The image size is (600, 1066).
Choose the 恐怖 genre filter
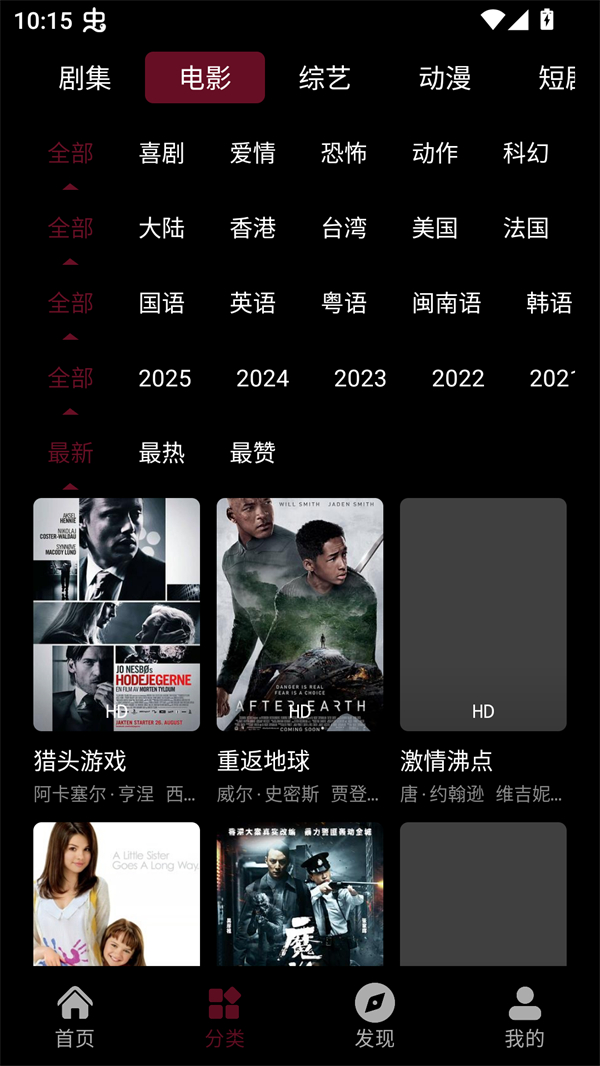point(344,153)
